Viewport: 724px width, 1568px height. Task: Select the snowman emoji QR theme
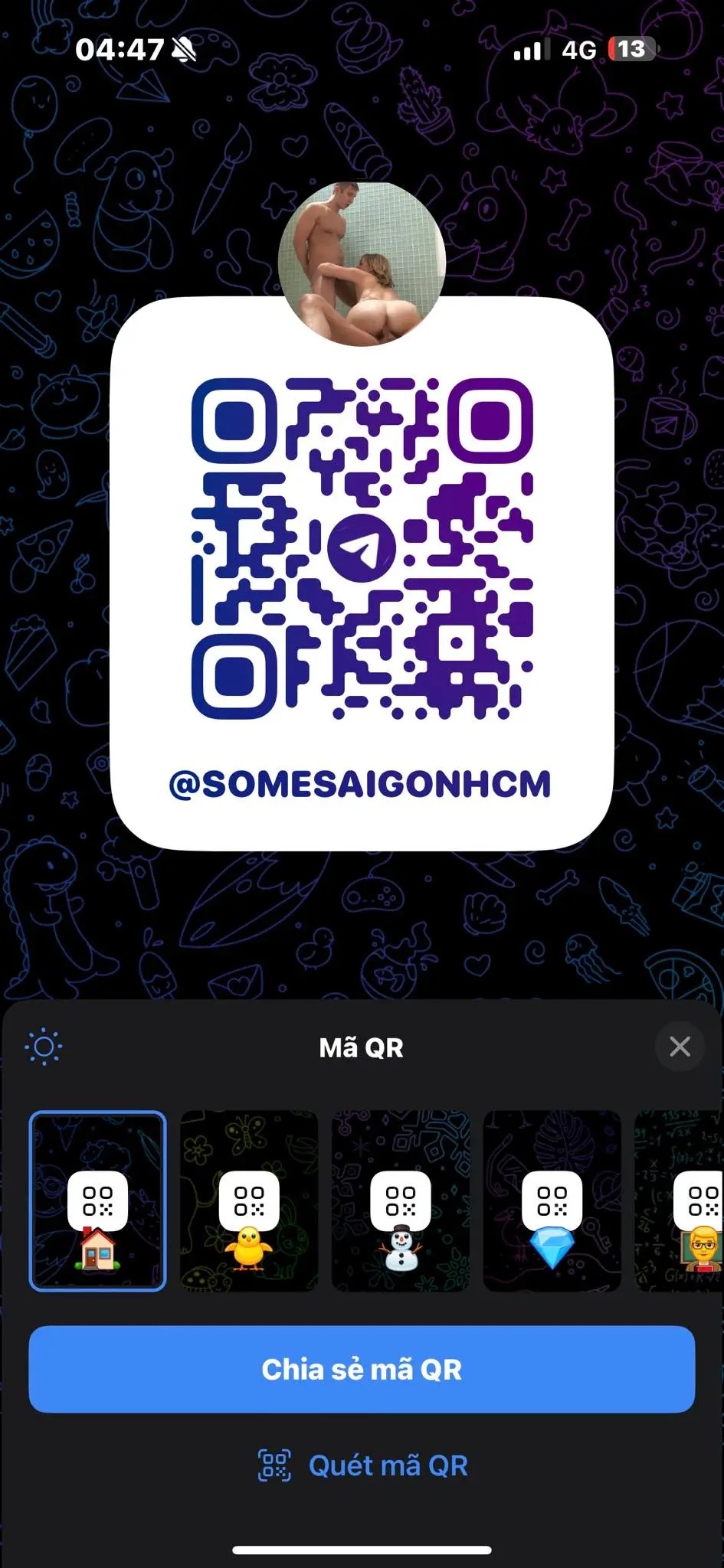[400, 1200]
